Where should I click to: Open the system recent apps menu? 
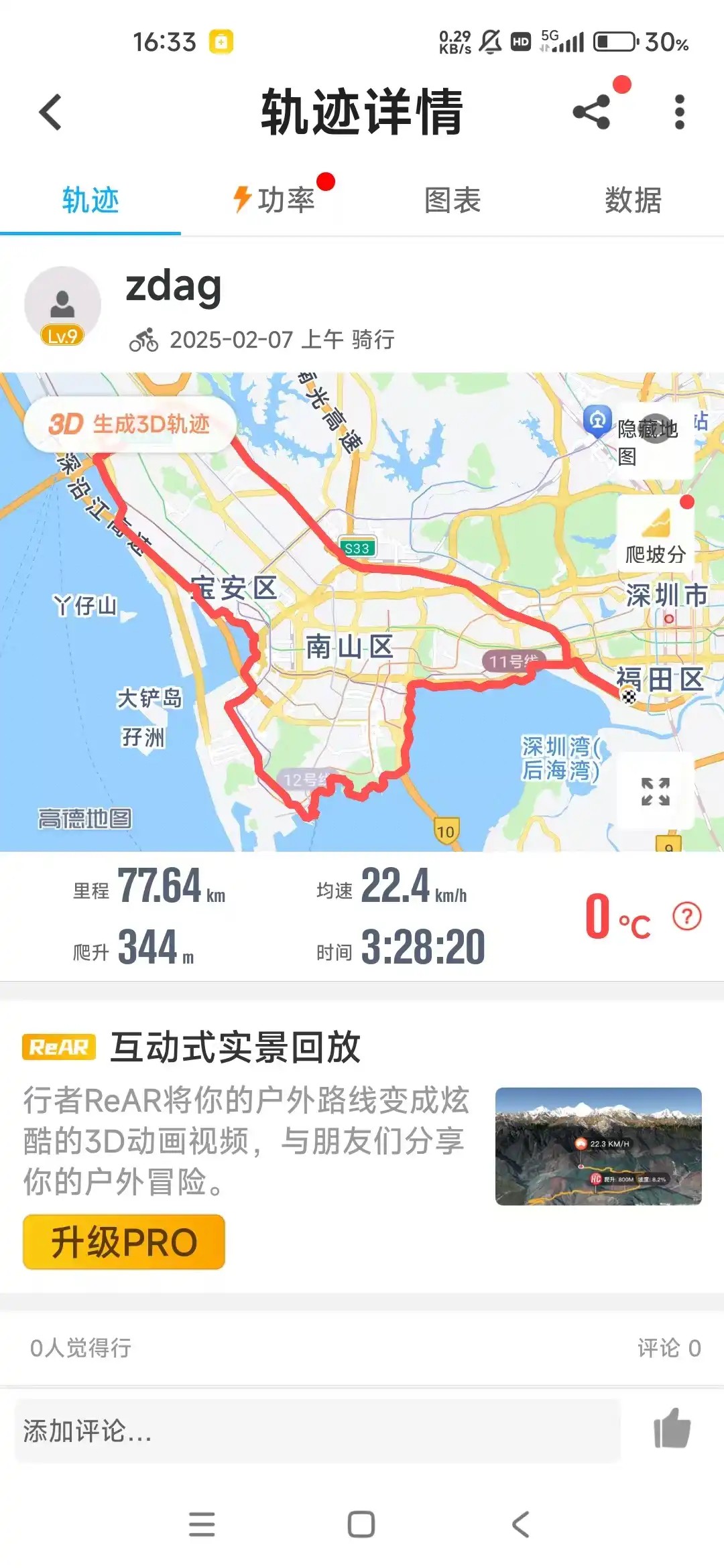[202, 1524]
